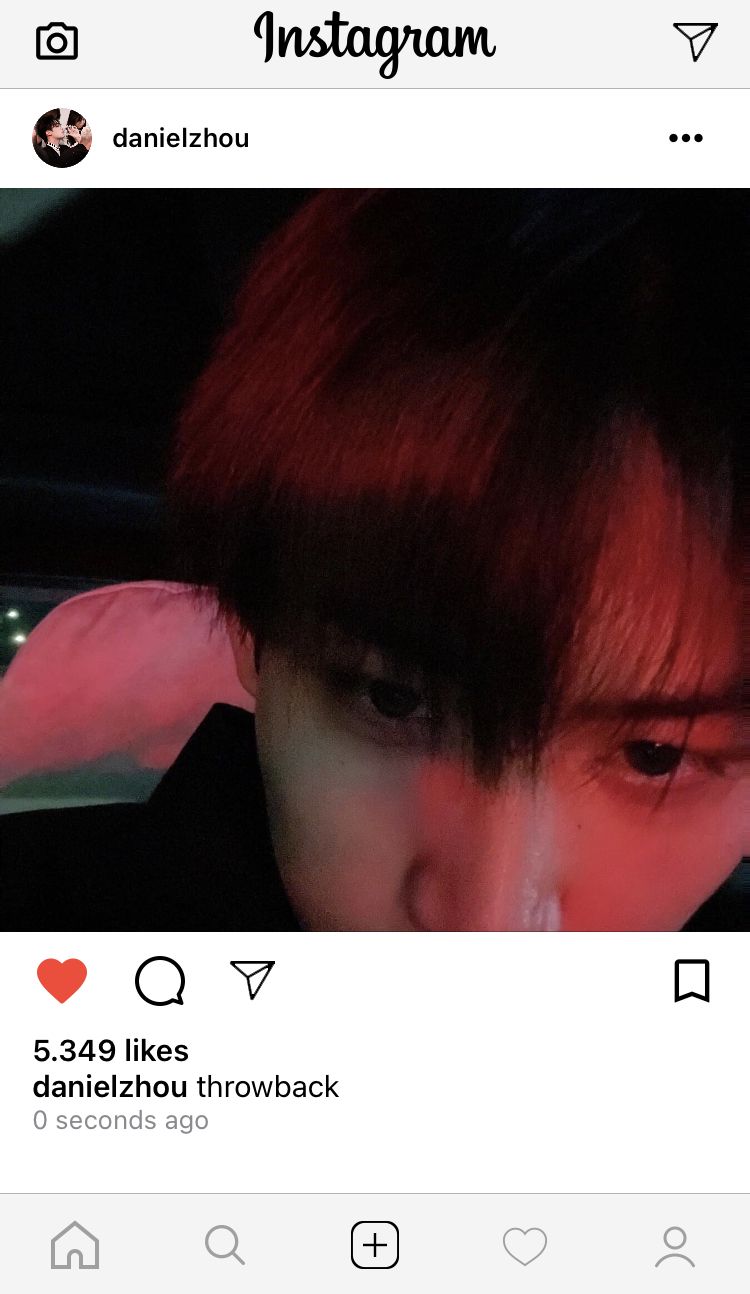Open danielzhou's profile from the post header username
750x1294 pixels.
(x=180, y=138)
